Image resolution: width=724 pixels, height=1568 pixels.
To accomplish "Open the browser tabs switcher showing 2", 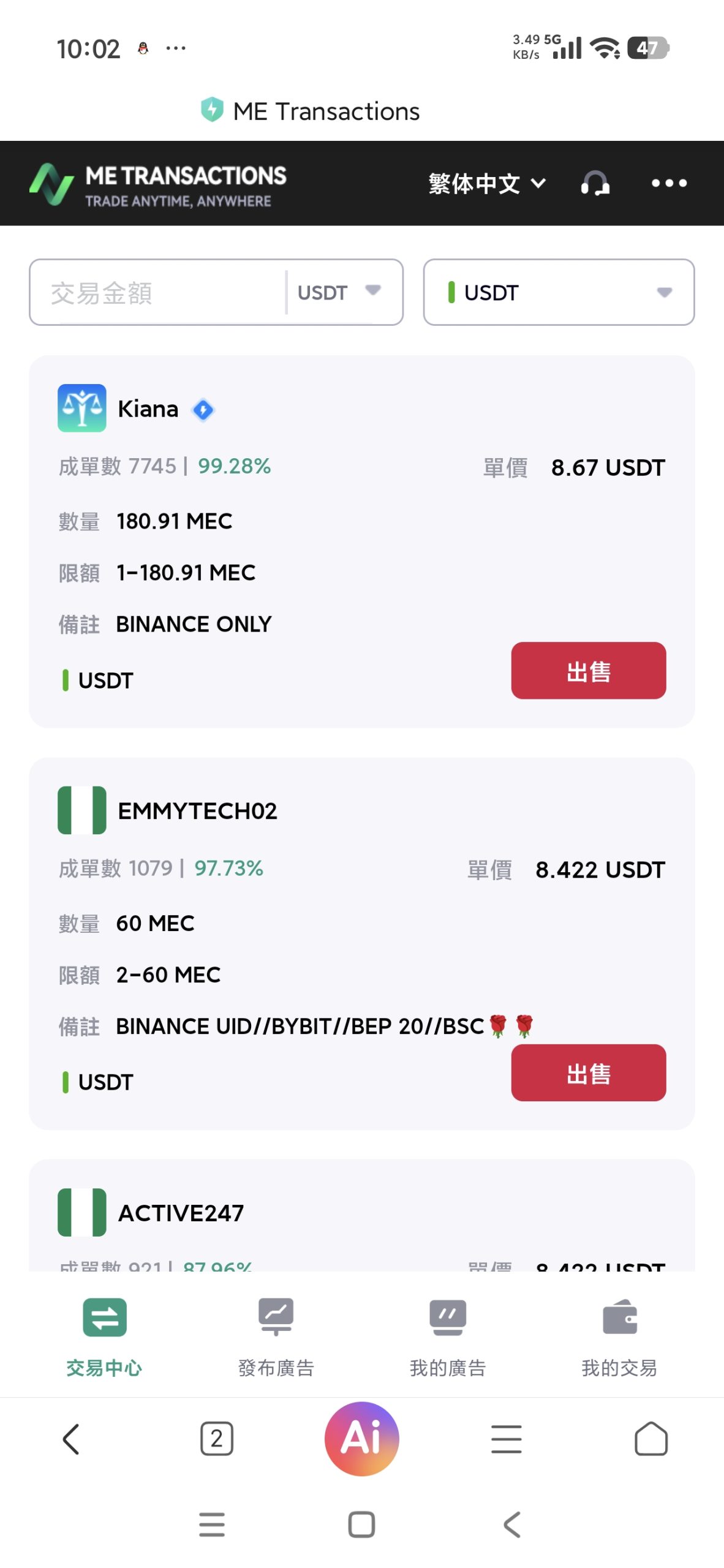I will (x=217, y=1439).
